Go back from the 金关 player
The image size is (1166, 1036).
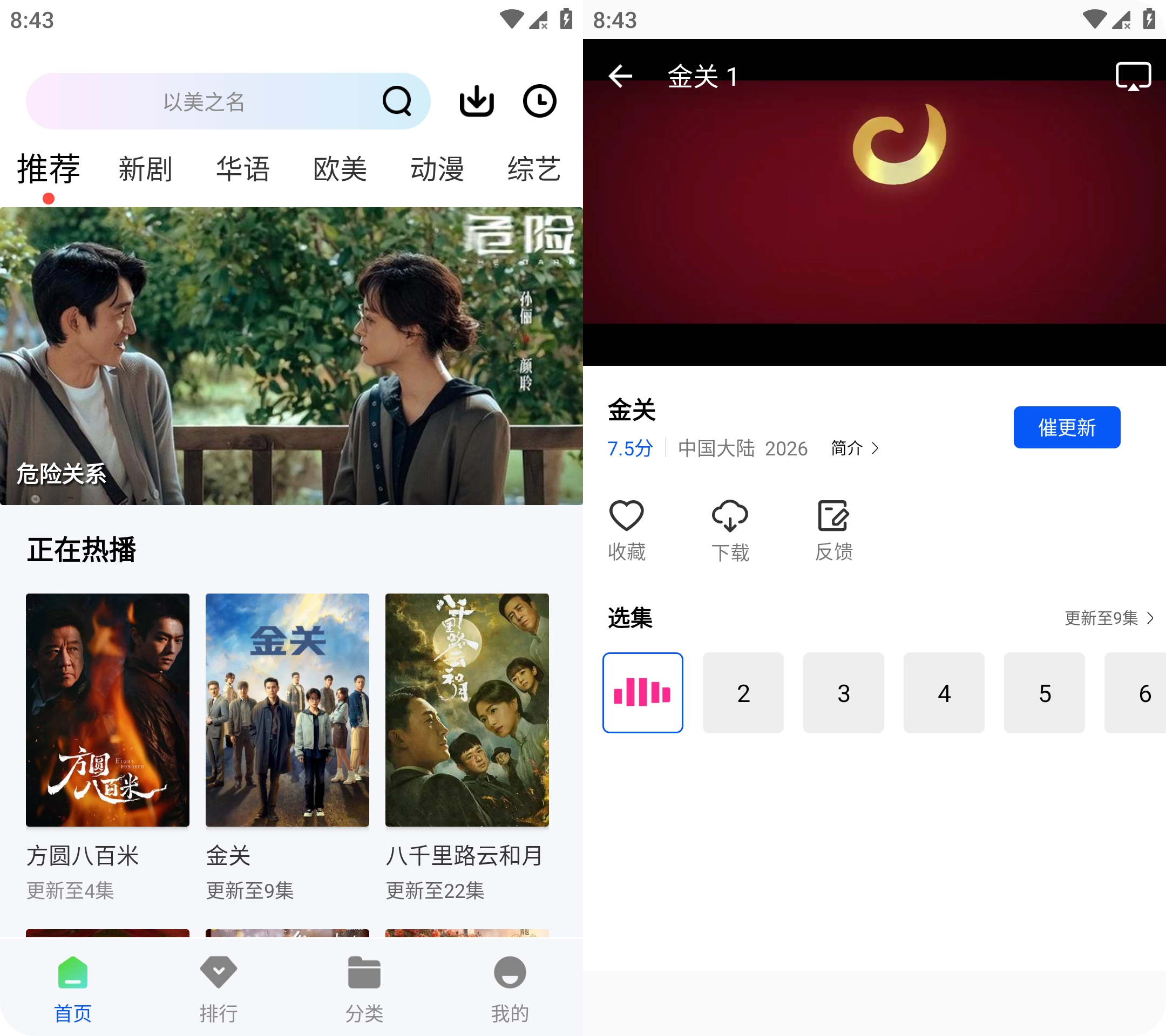620,77
